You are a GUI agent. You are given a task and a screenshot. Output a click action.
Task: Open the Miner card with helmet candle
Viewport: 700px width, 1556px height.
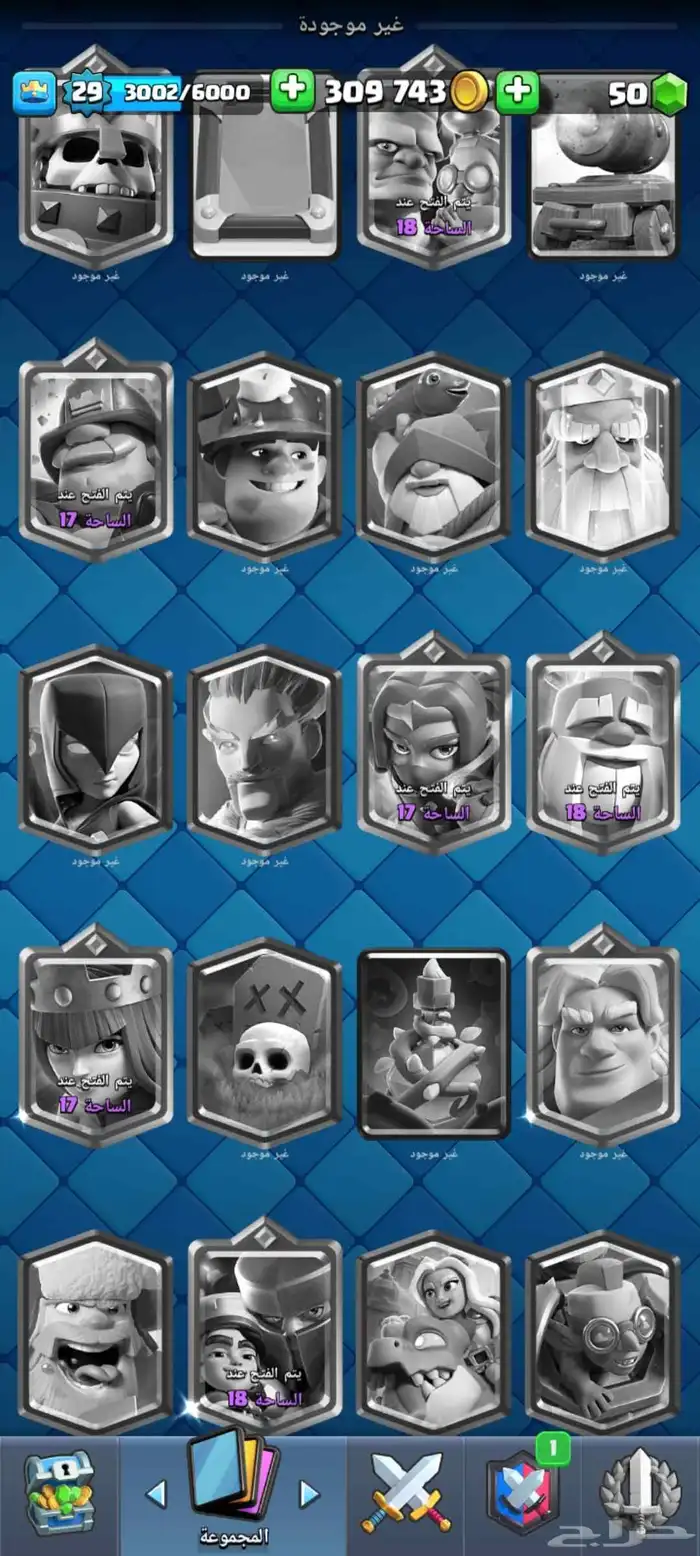coord(265,455)
